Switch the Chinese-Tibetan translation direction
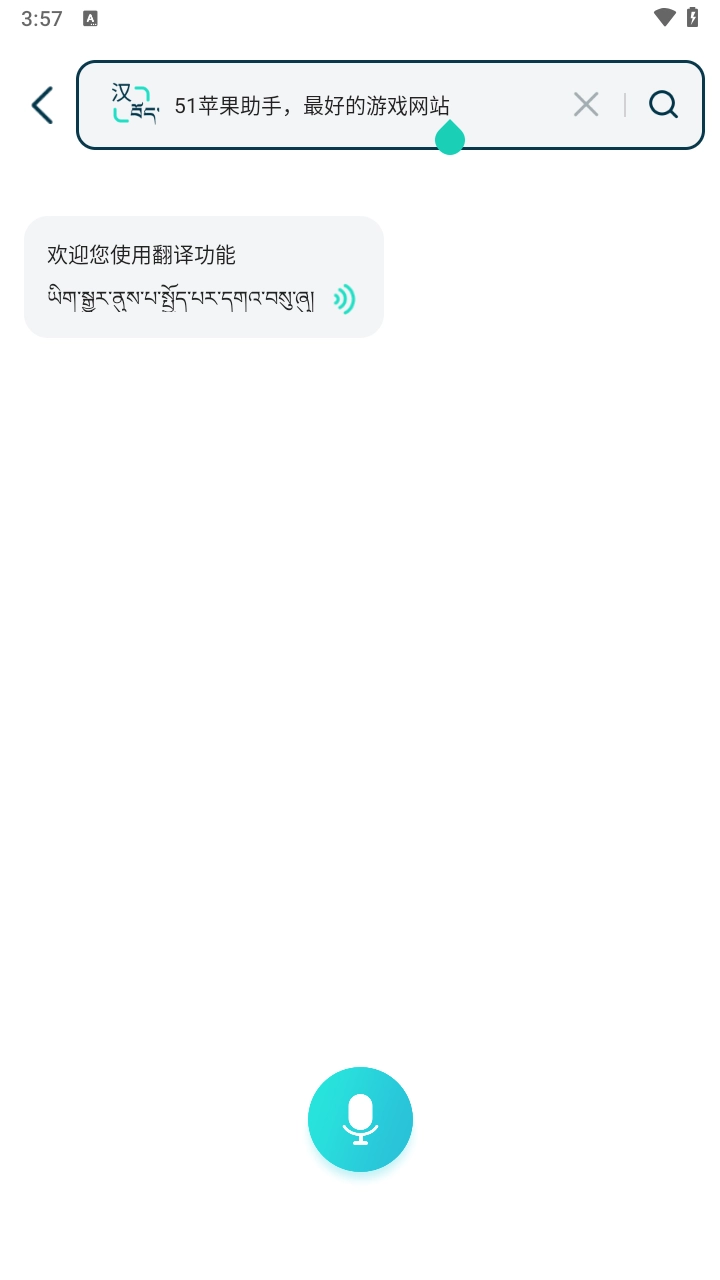 (x=134, y=104)
